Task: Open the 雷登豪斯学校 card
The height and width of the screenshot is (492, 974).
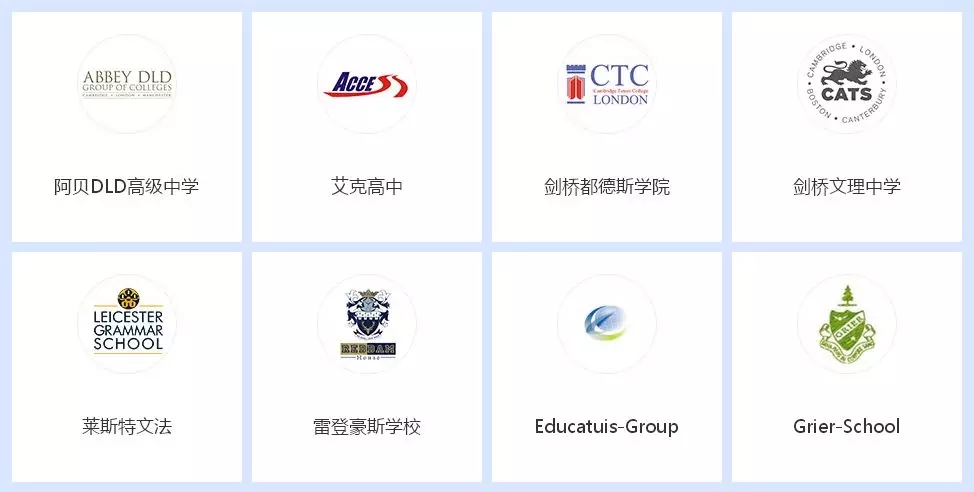Action: (367, 367)
